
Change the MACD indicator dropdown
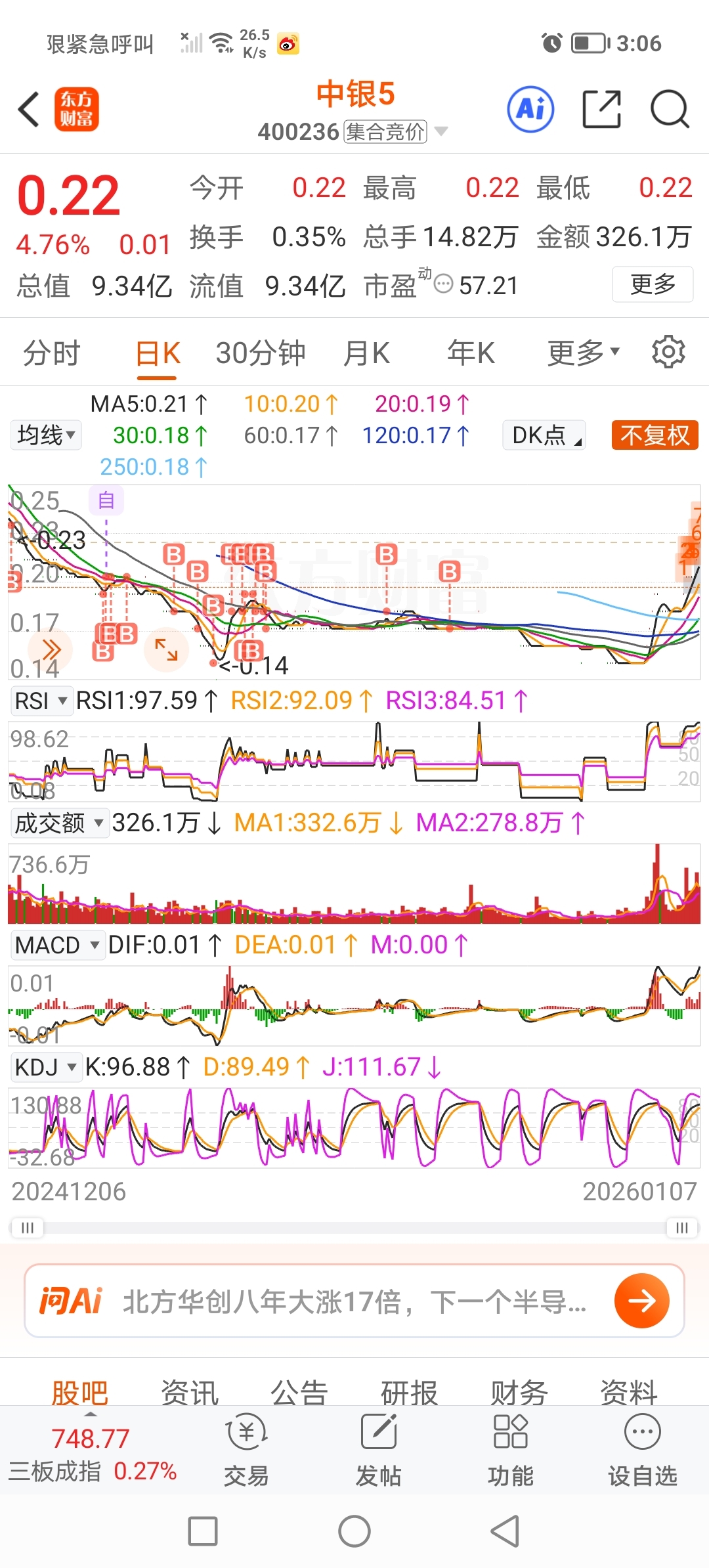pyautogui.click(x=57, y=945)
